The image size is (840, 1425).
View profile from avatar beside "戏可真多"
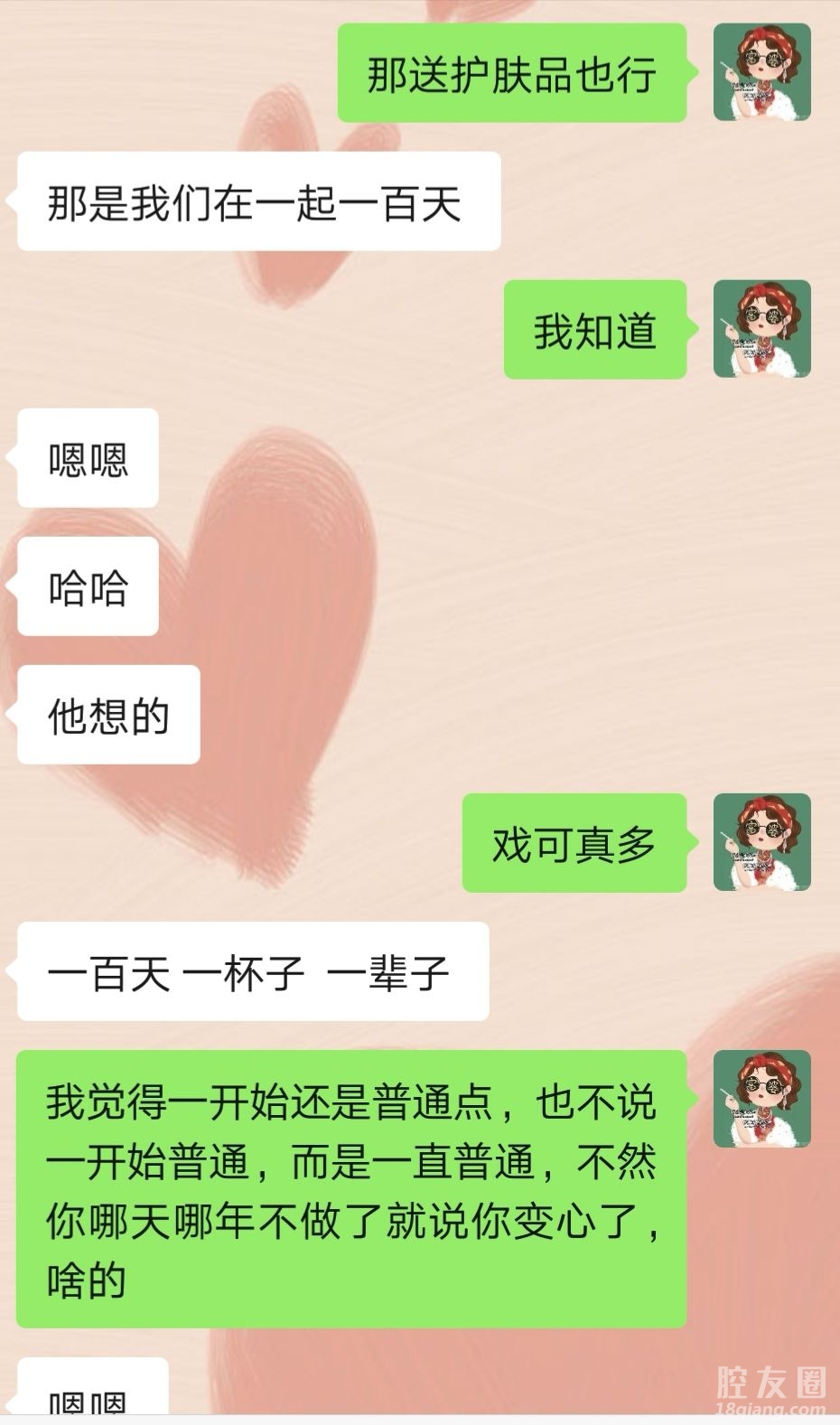[x=761, y=842]
